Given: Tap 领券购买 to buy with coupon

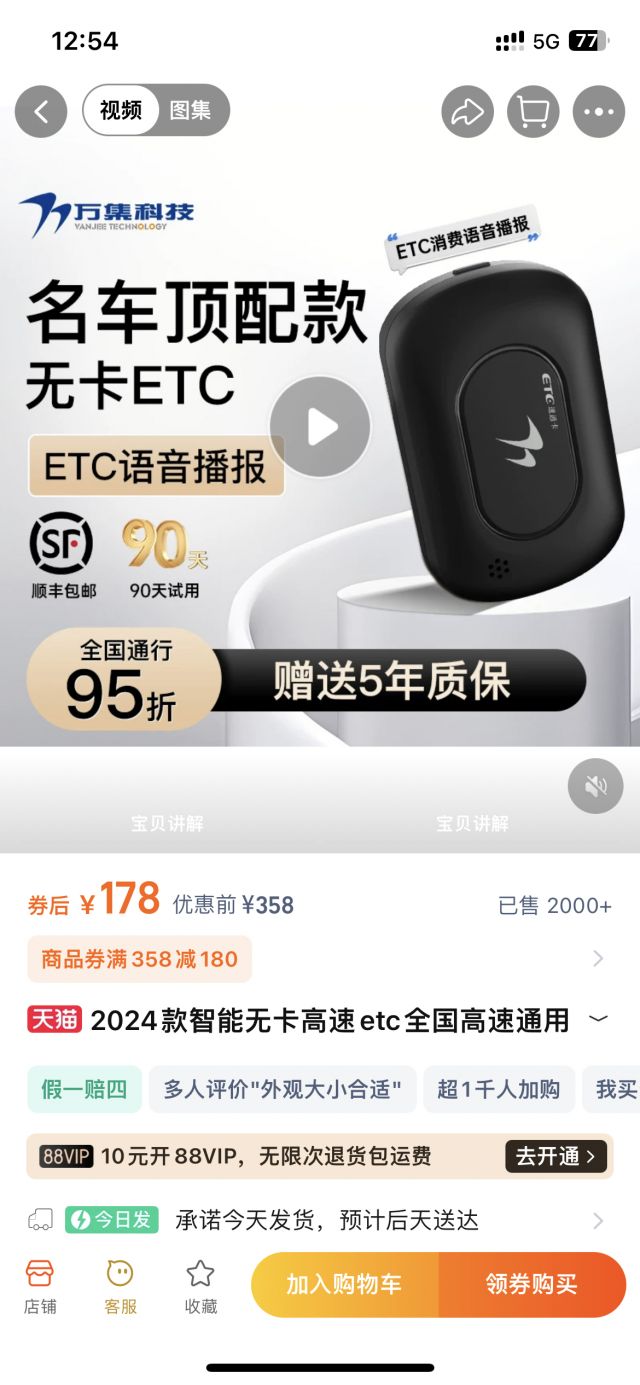Looking at the screenshot, I should click(532, 1284).
